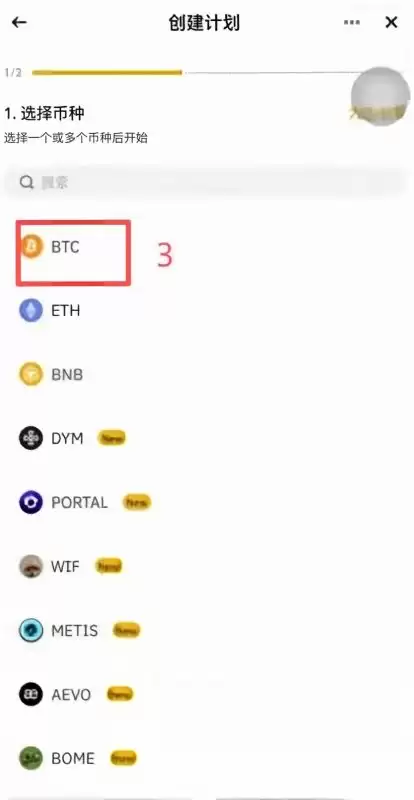Select the DYM coin row

(207, 438)
